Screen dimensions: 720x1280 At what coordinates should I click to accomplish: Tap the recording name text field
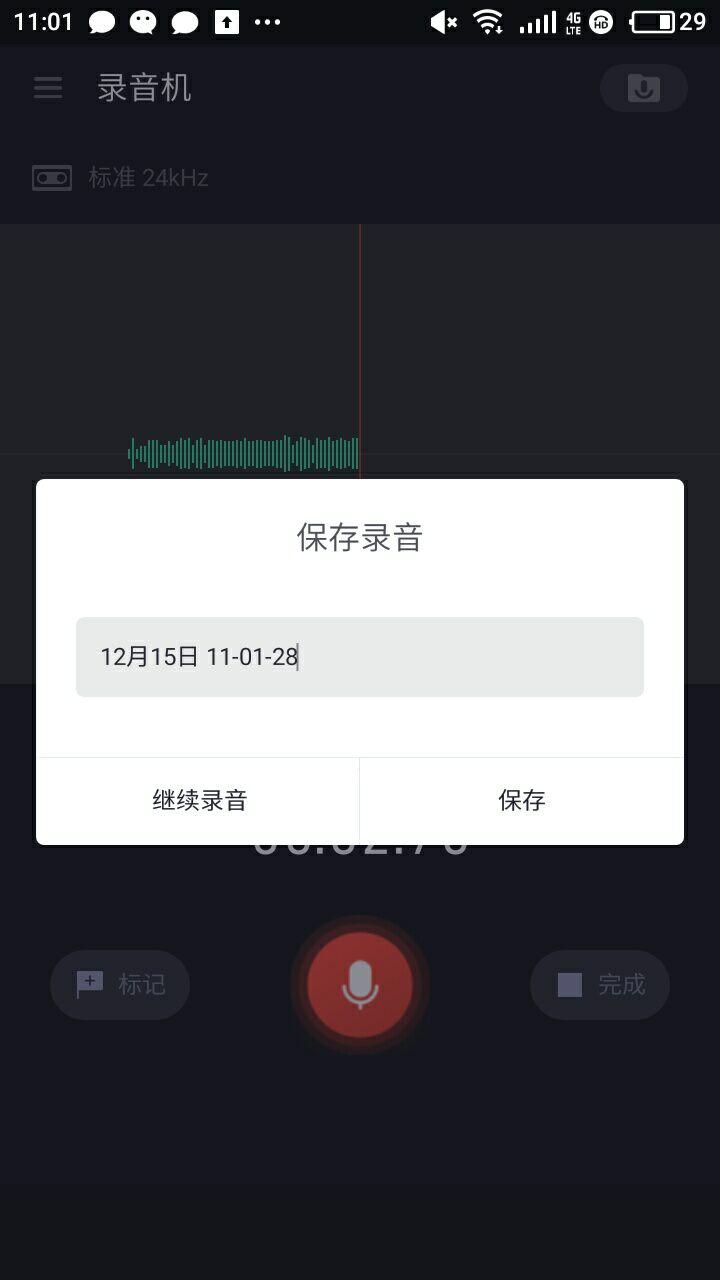[x=360, y=657]
